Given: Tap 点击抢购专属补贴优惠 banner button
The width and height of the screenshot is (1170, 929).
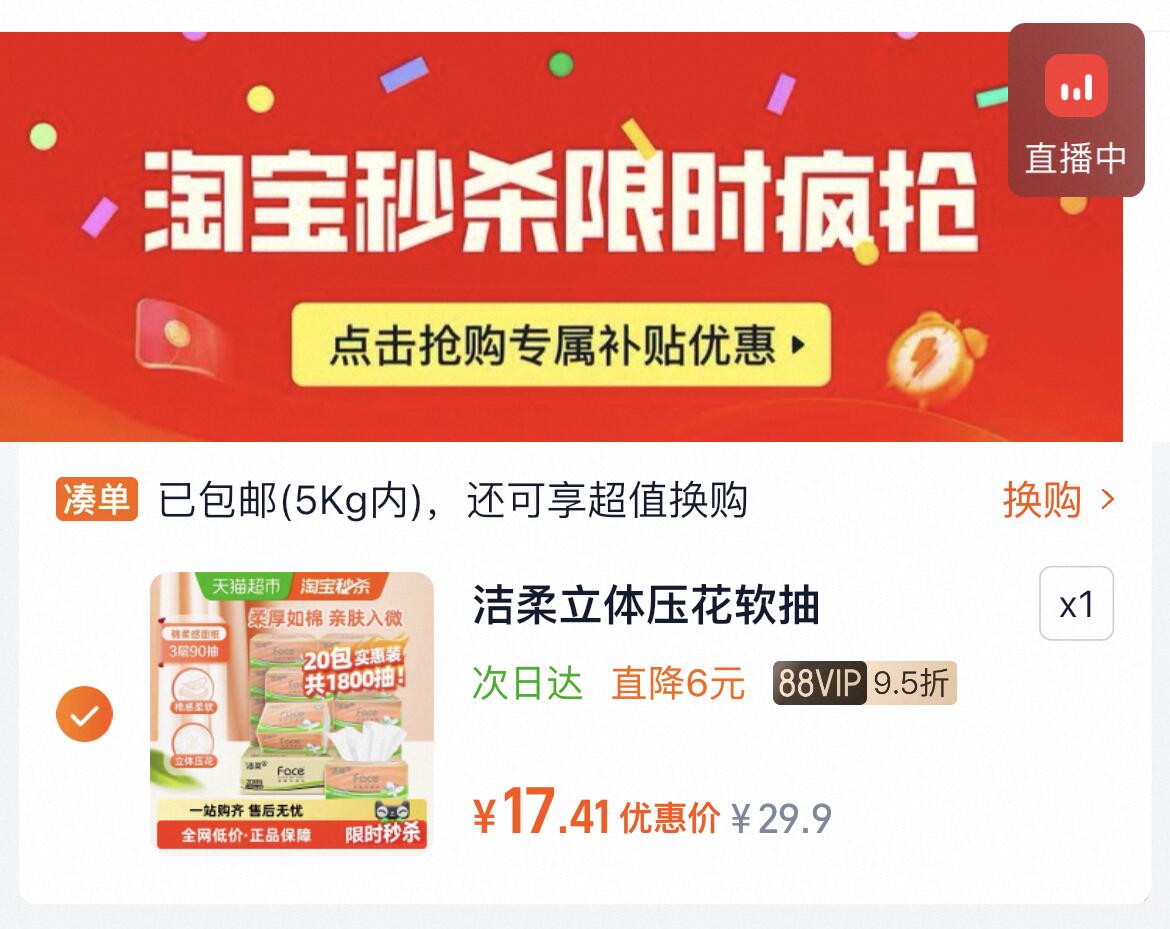Looking at the screenshot, I should pos(560,345).
